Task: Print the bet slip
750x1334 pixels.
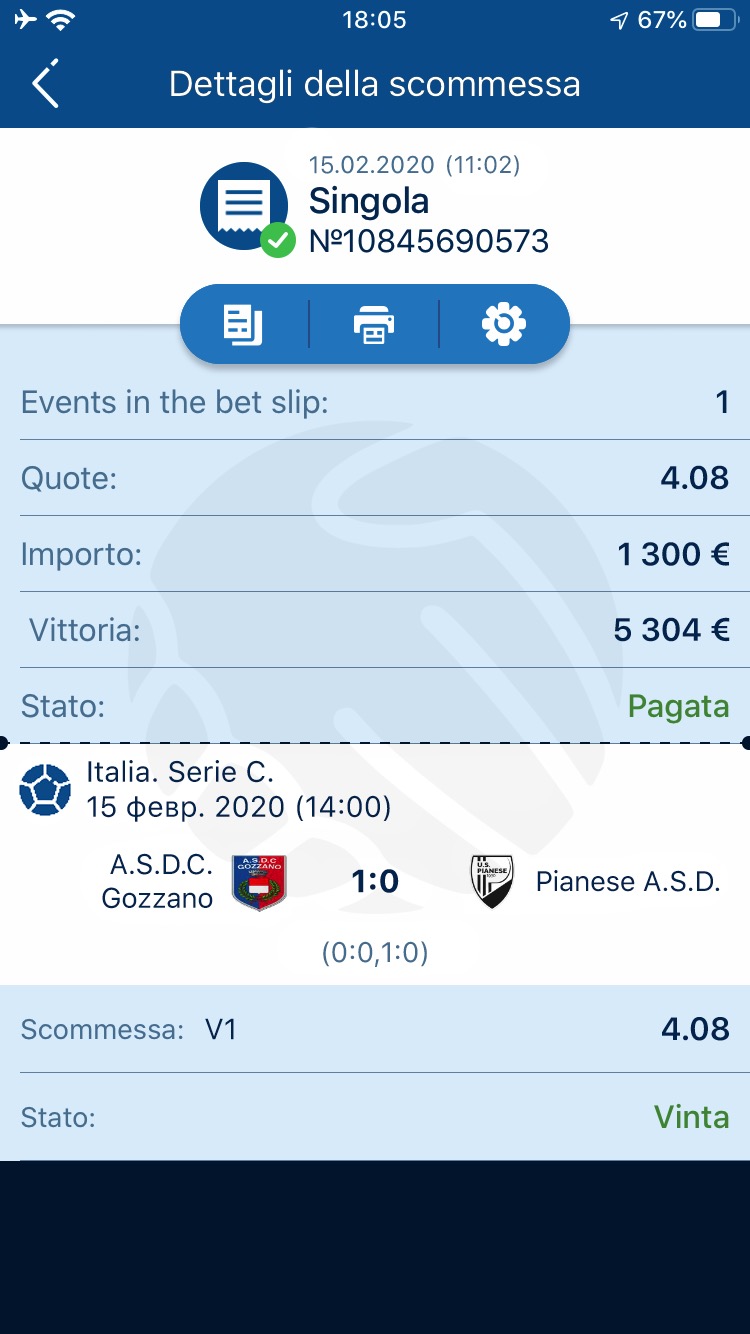Action: pyautogui.click(x=374, y=324)
